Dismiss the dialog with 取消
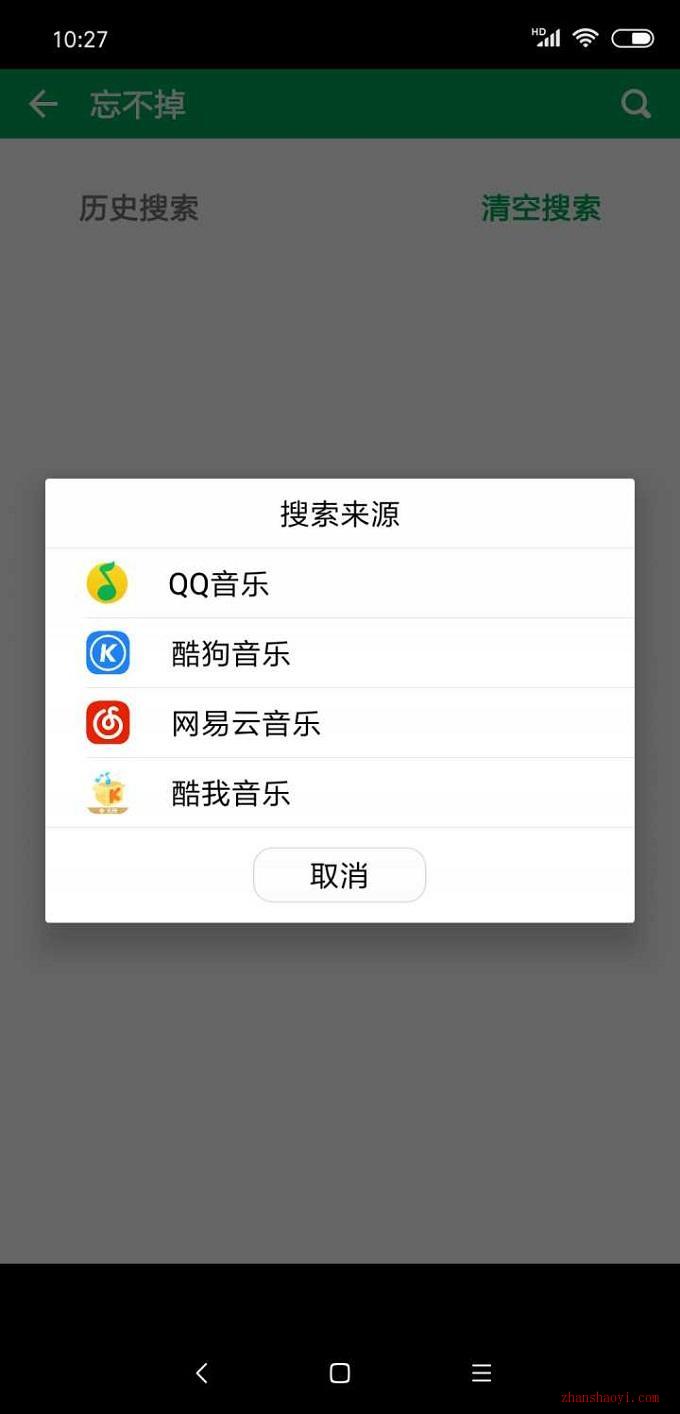Image resolution: width=680 pixels, height=1414 pixels. tap(340, 875)
